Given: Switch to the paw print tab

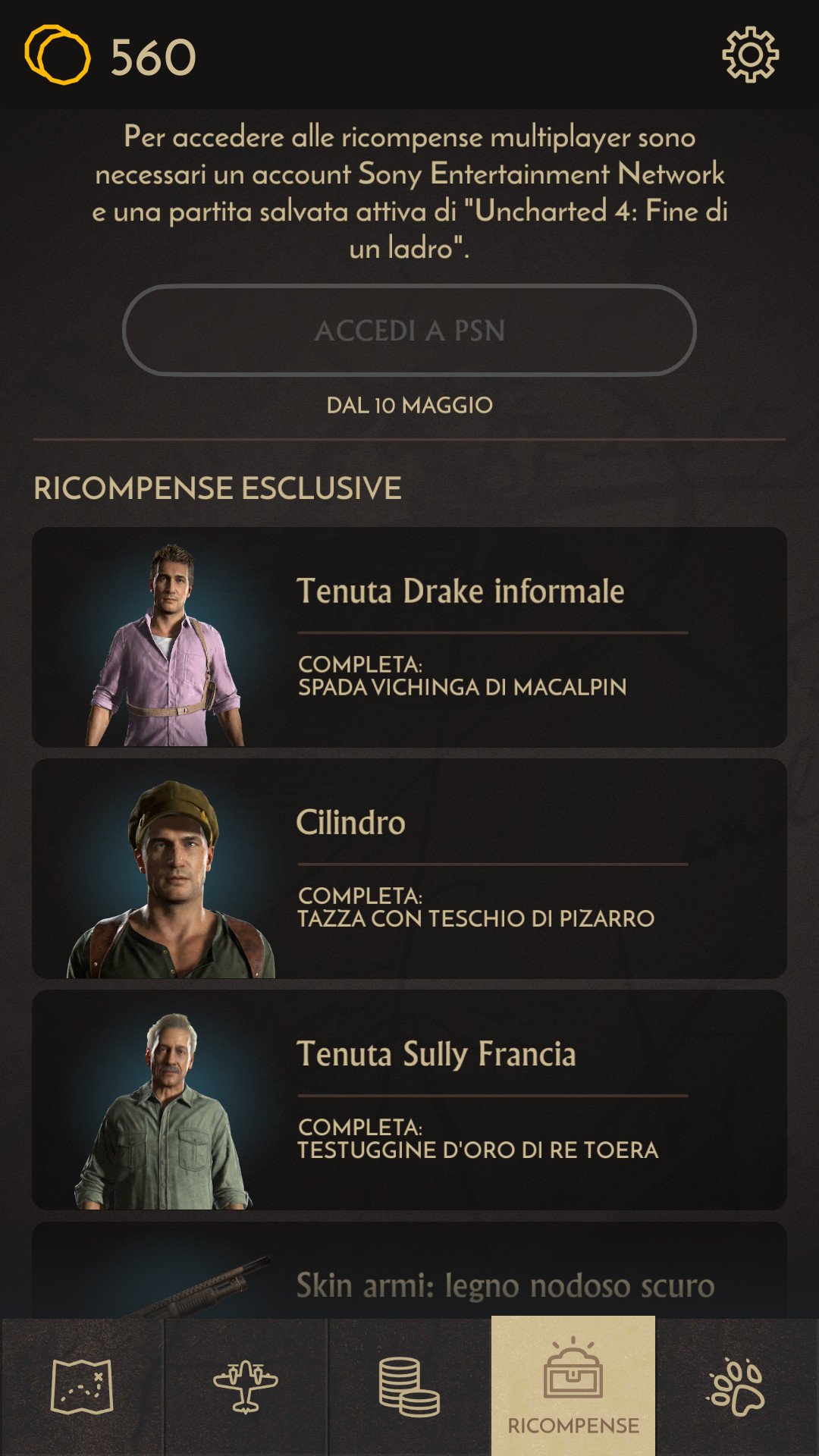Looking at the screenshot, I should click(737, 1386).
